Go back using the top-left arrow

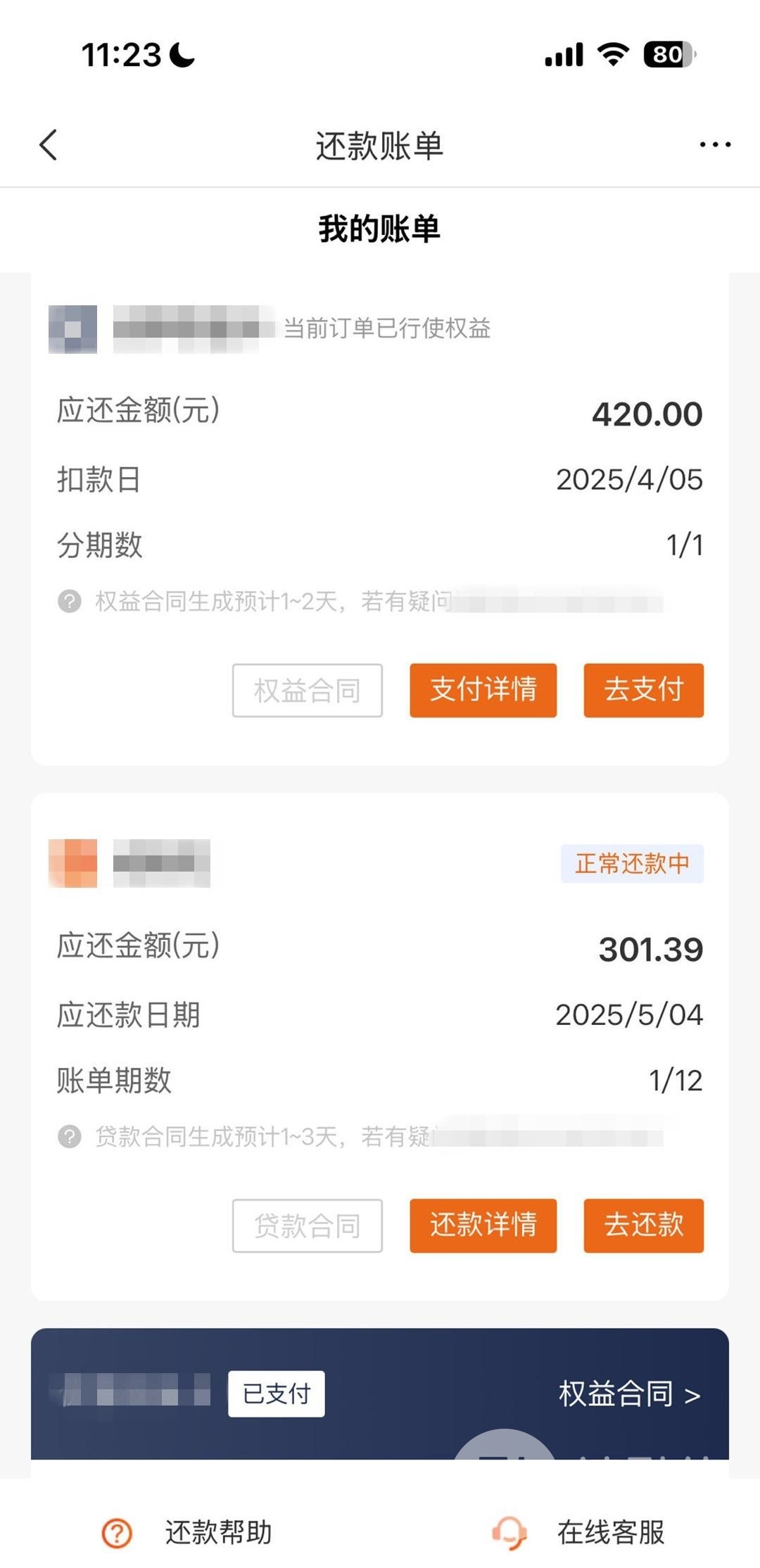pos(48,146)
